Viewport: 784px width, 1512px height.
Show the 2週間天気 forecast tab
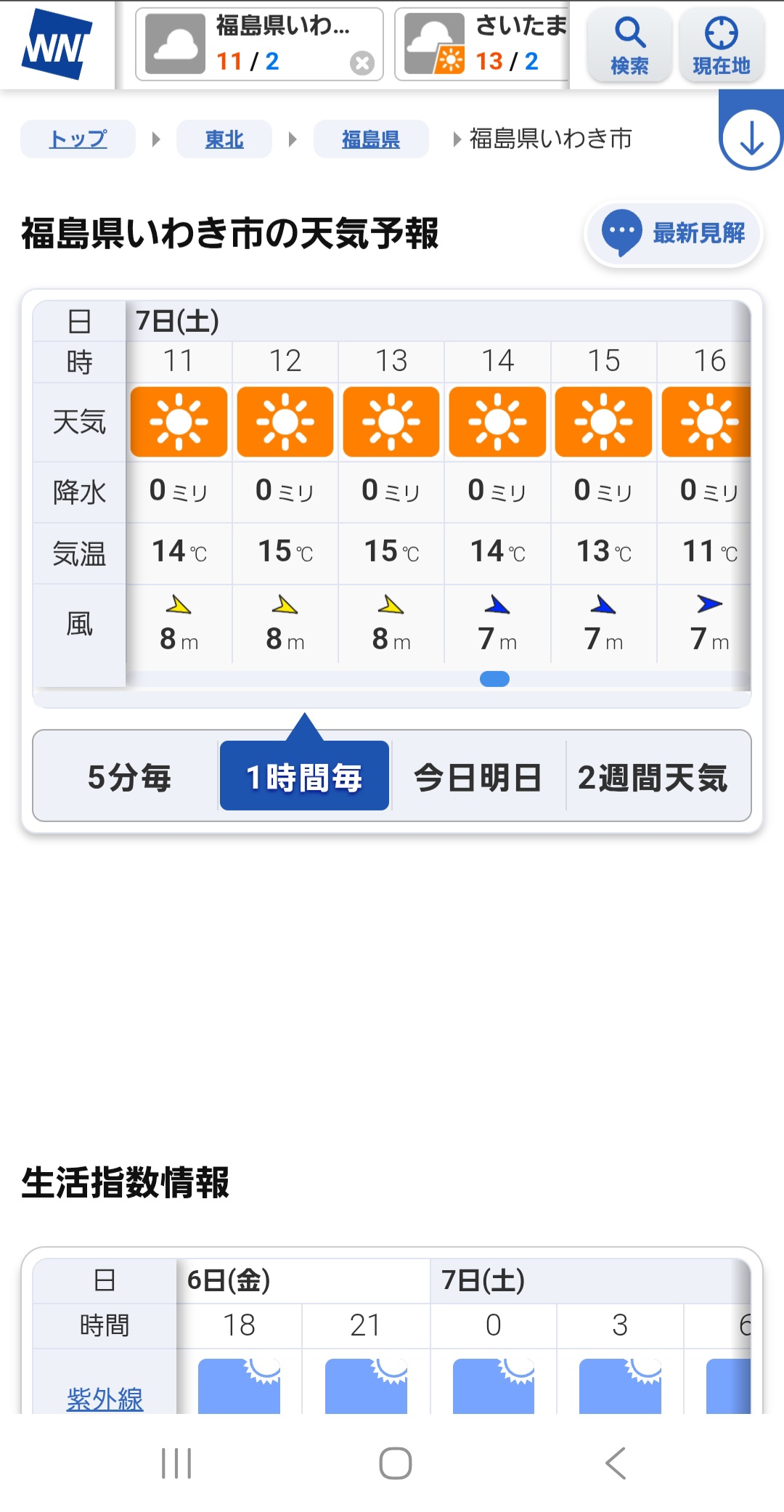[653, 777]
